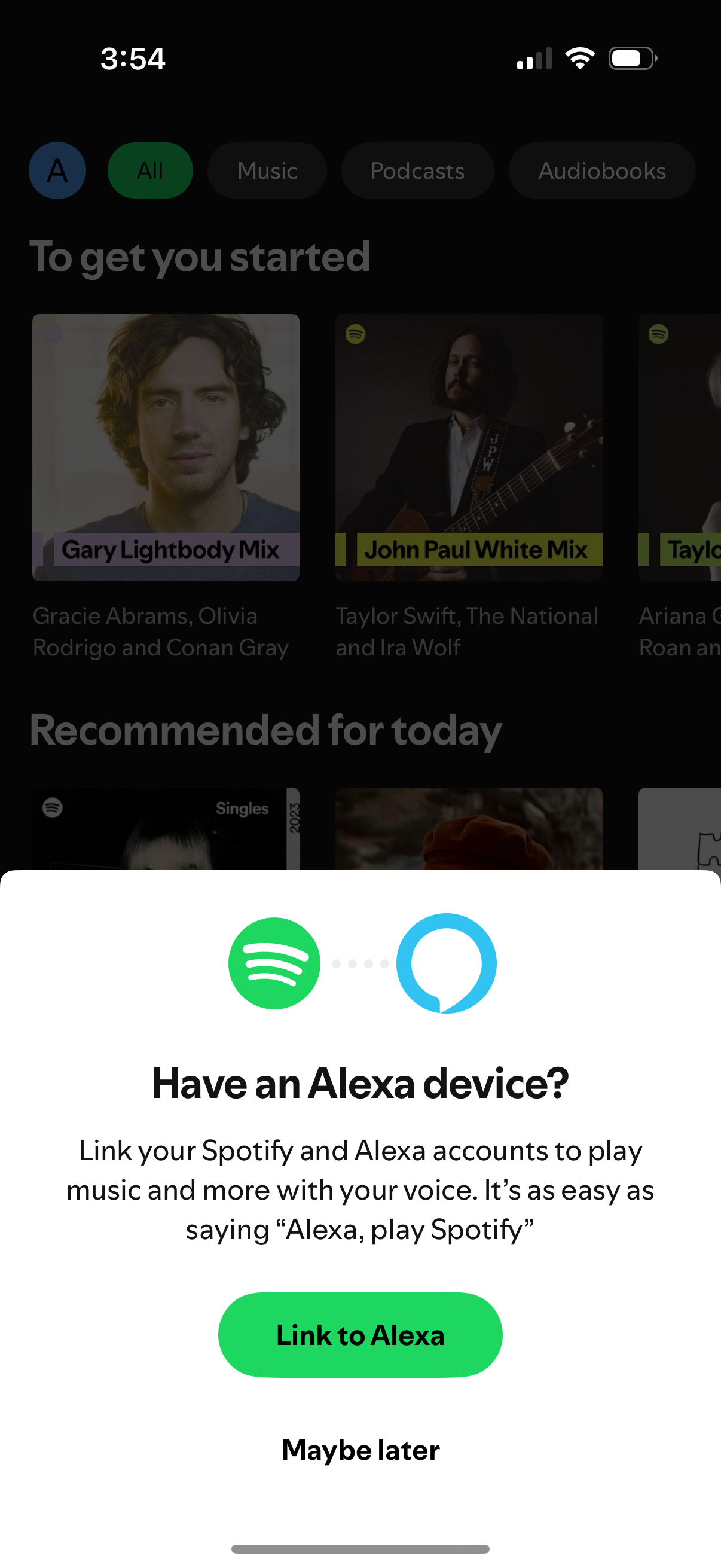The image size is (721, 1568).
Task: Click the Spotify badge on the Taylor mix cover
Action: point(657,333)
